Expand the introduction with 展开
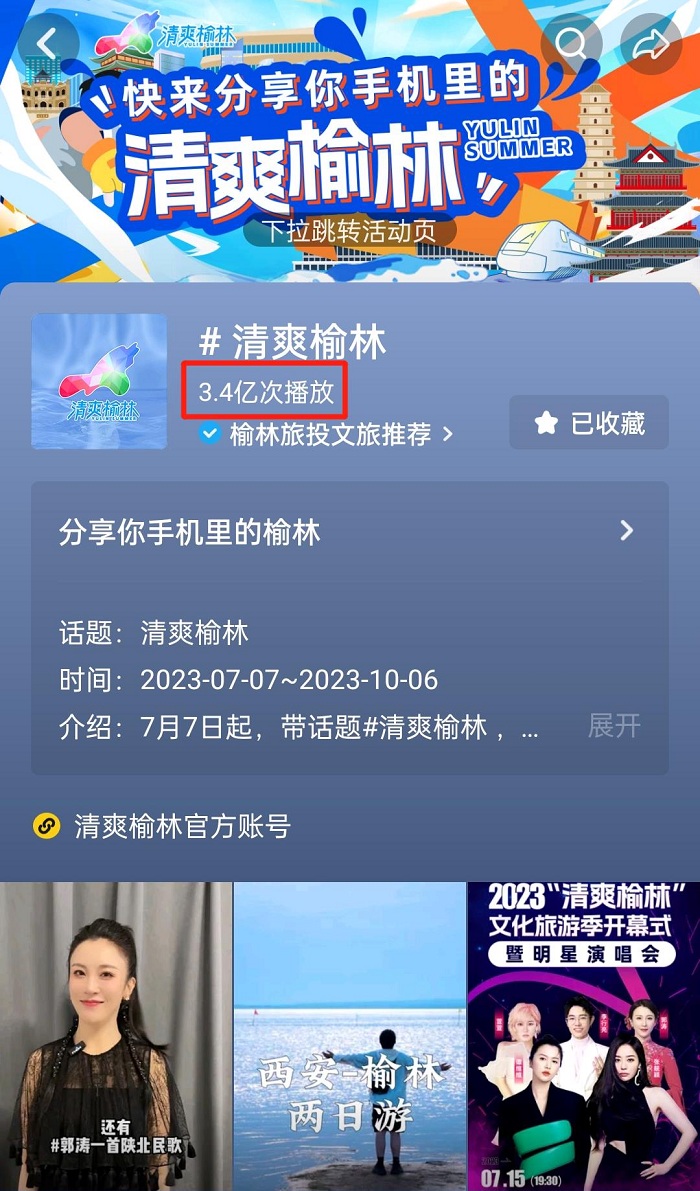 [x=613, y=725]
